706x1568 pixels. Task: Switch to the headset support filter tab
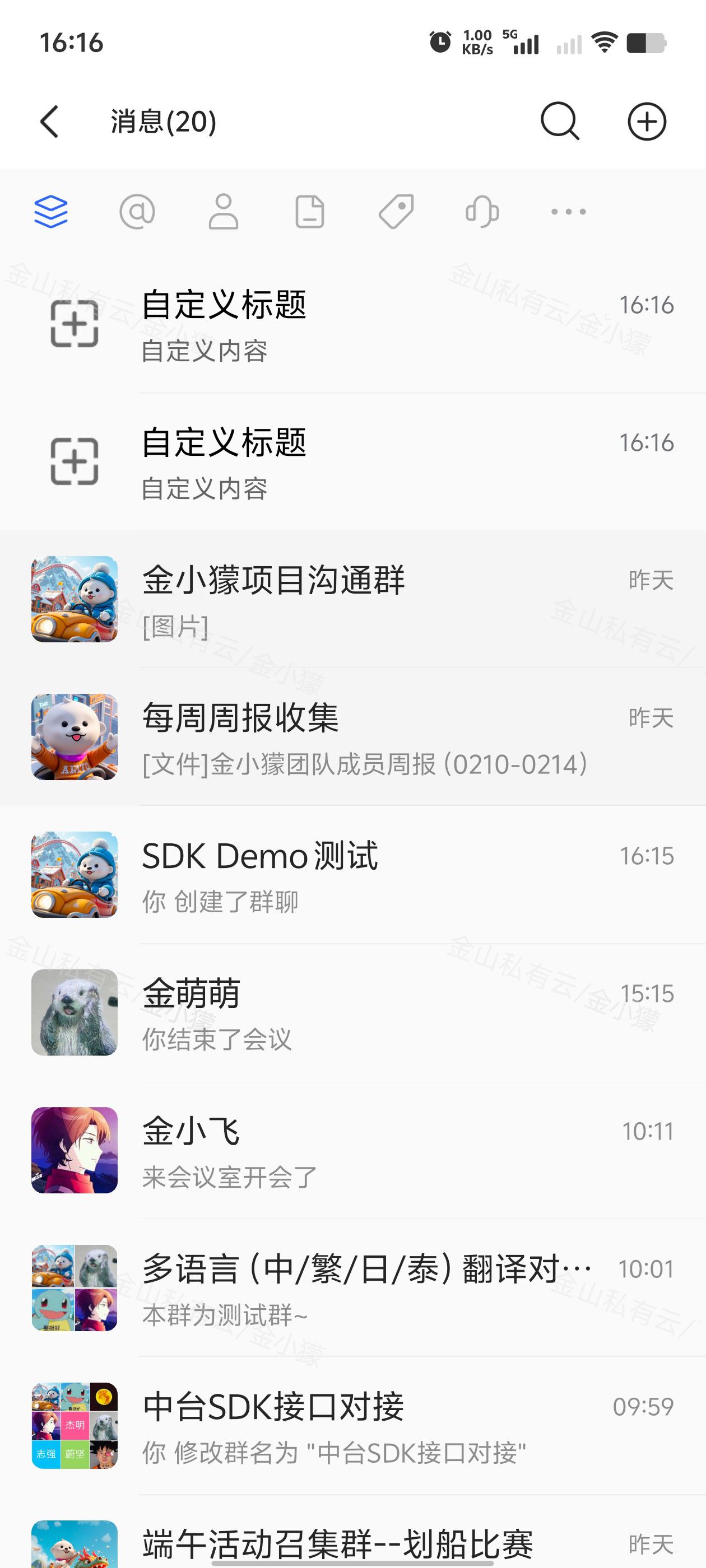[482, 212]
